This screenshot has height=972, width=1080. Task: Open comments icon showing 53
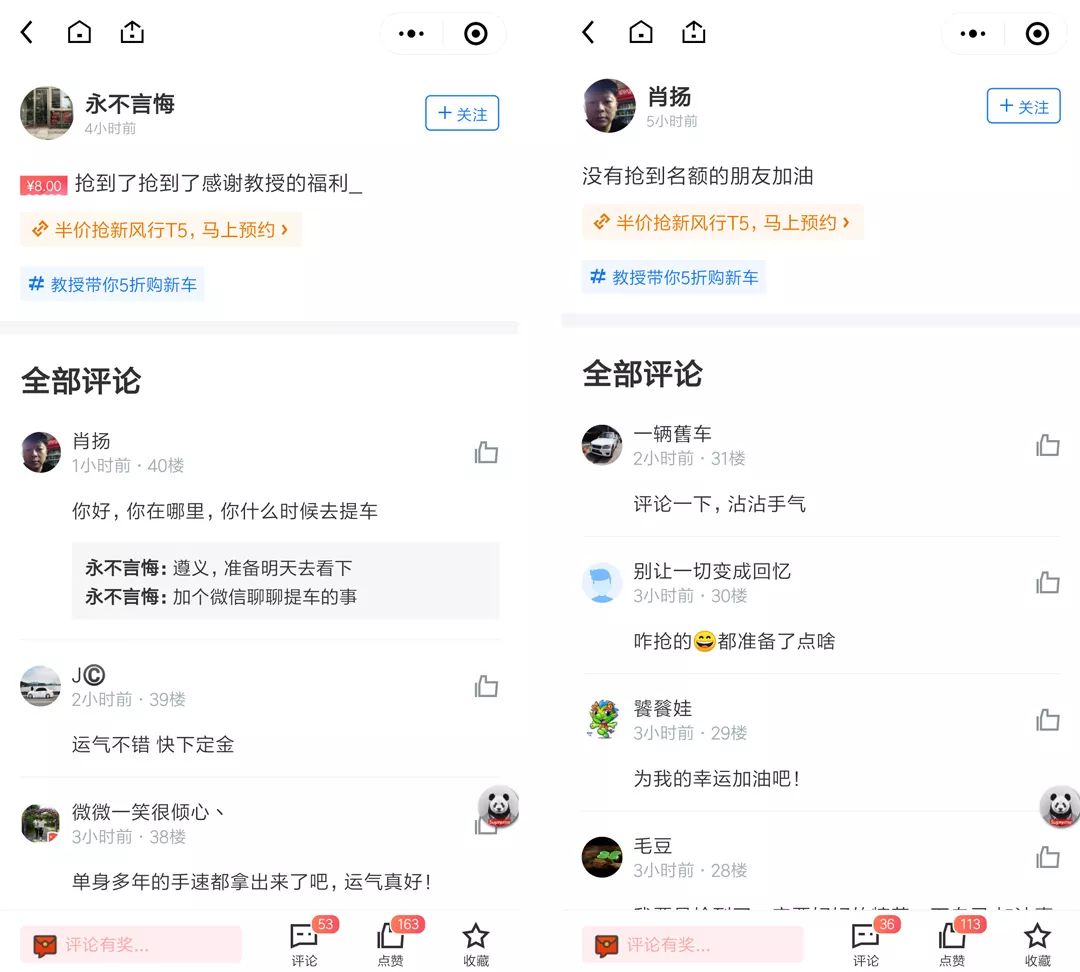pyautogui.click(x=304, y=942)
